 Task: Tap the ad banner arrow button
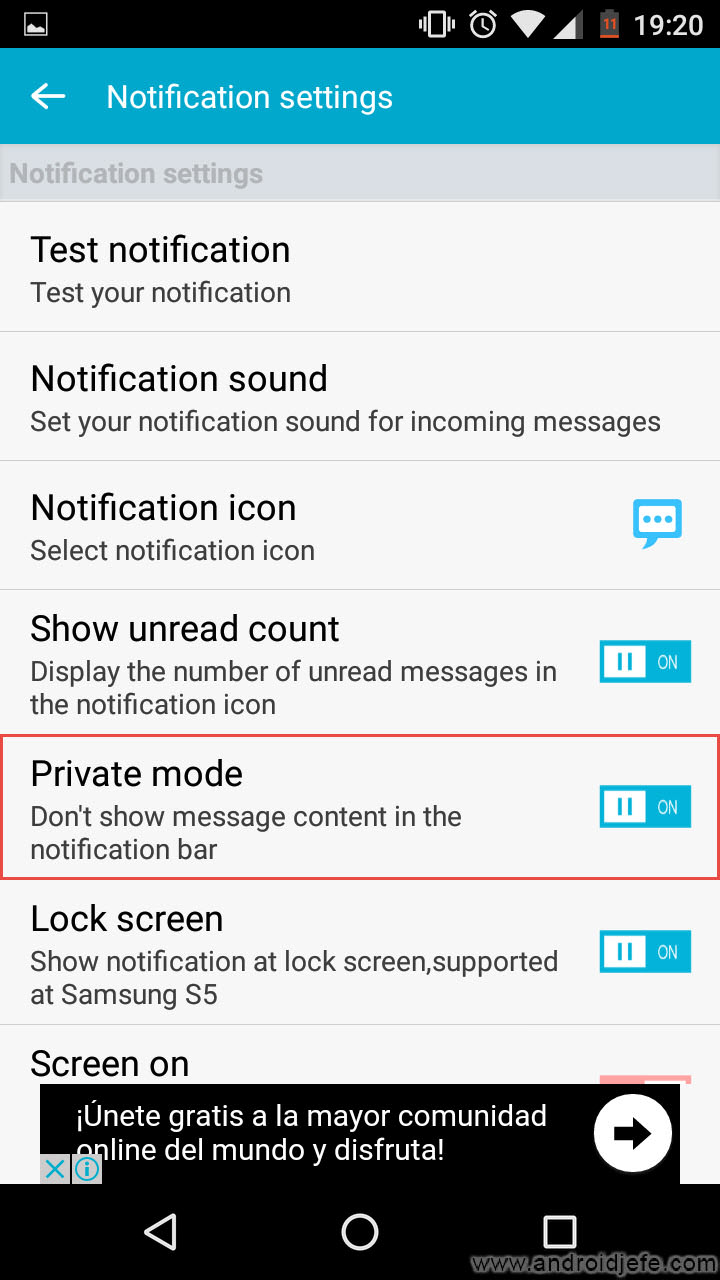tap(632, 1133)
